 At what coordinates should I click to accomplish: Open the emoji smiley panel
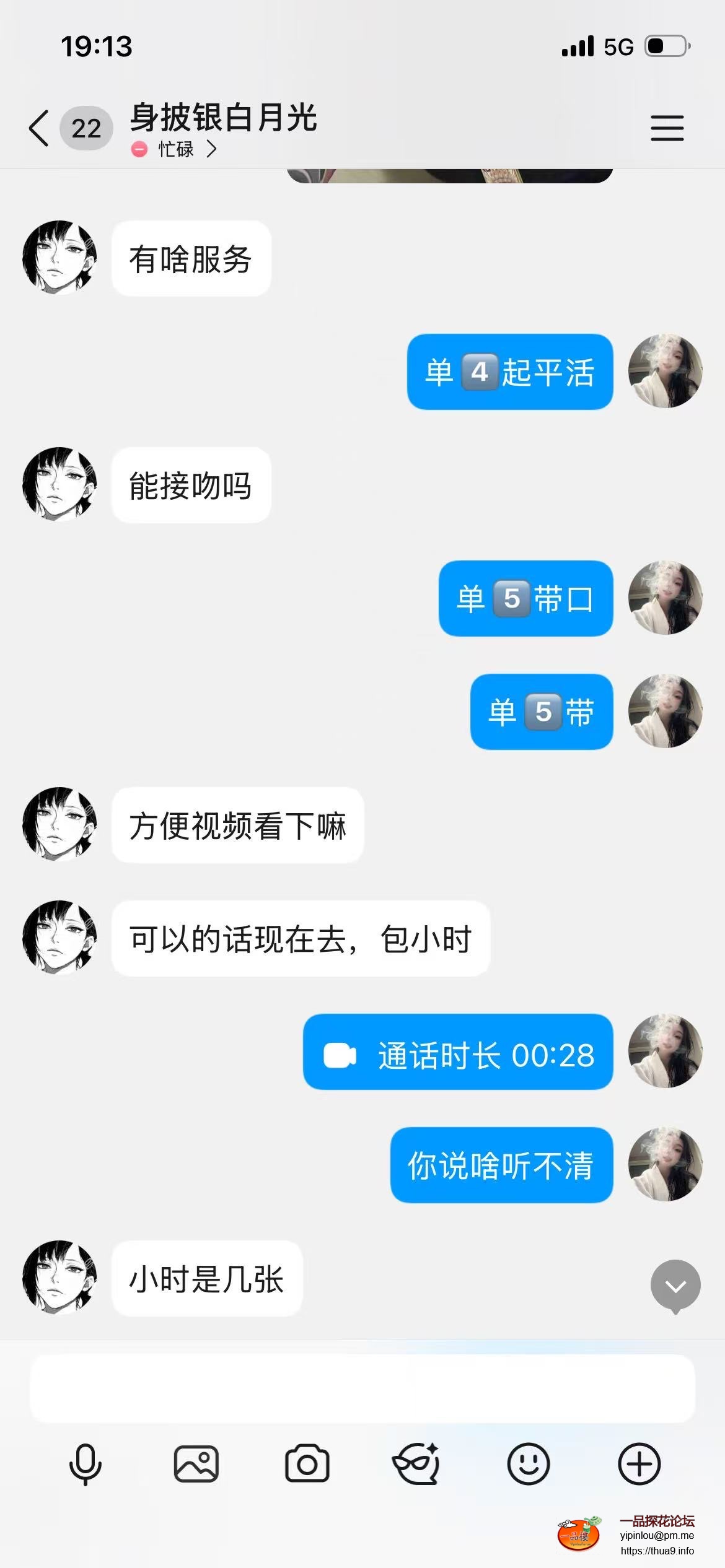click(x=528, y=1464)
